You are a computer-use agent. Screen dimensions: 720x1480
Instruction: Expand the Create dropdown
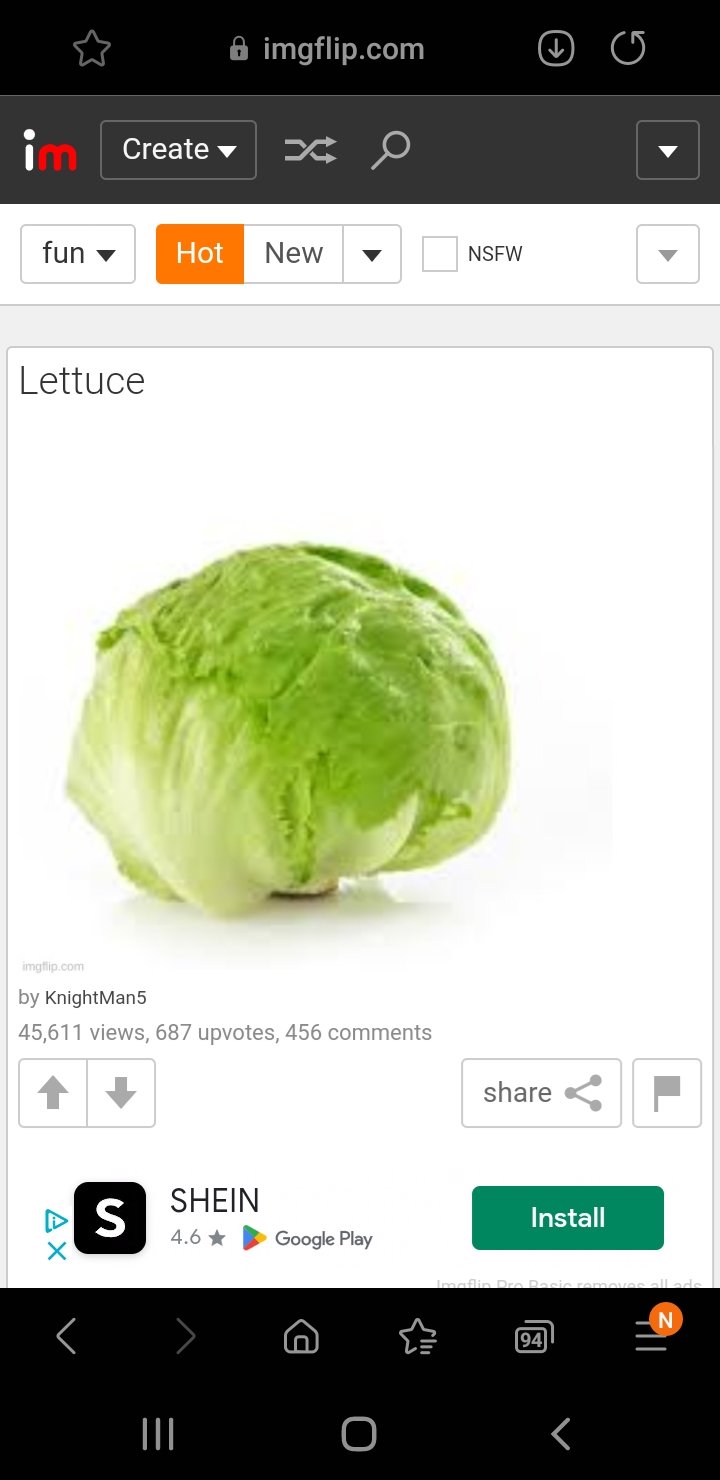(179, 150)
